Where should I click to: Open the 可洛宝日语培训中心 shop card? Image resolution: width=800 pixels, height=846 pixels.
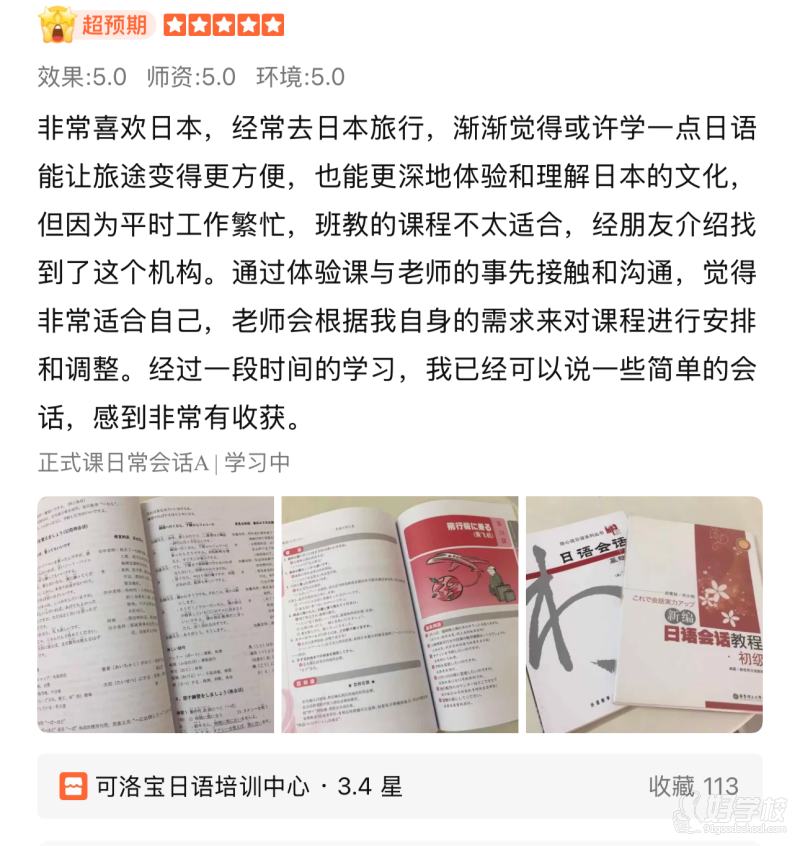[399, 786]
